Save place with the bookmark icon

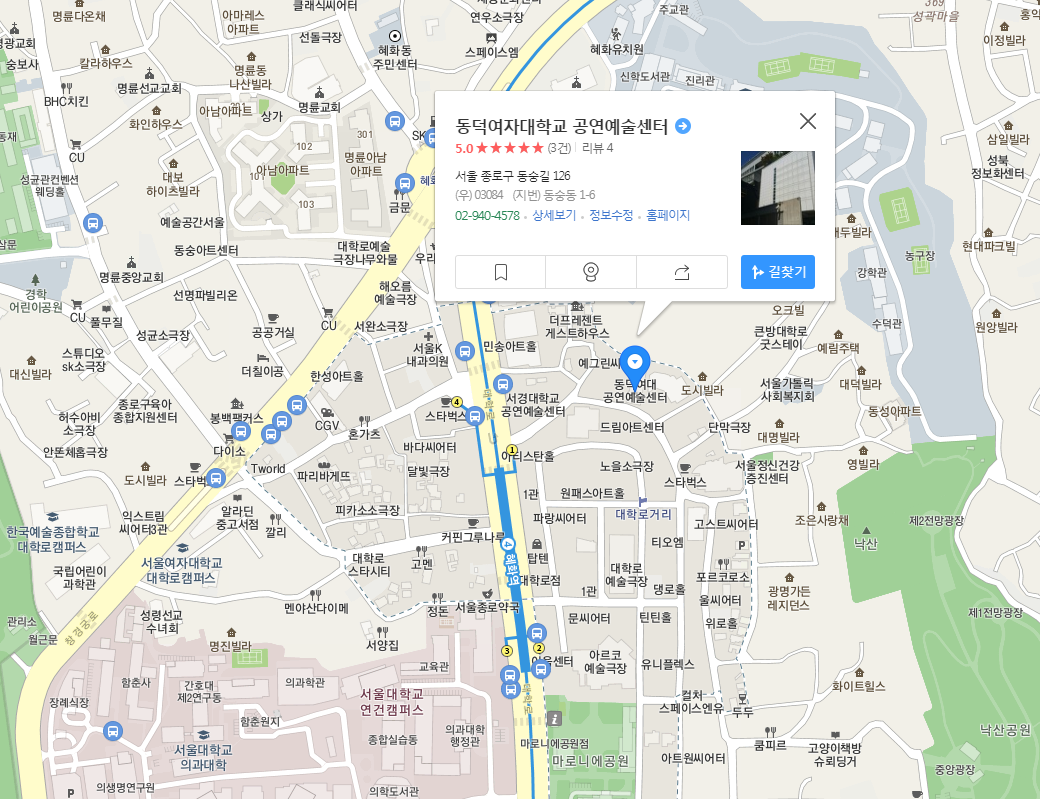[x=500, y=272]
